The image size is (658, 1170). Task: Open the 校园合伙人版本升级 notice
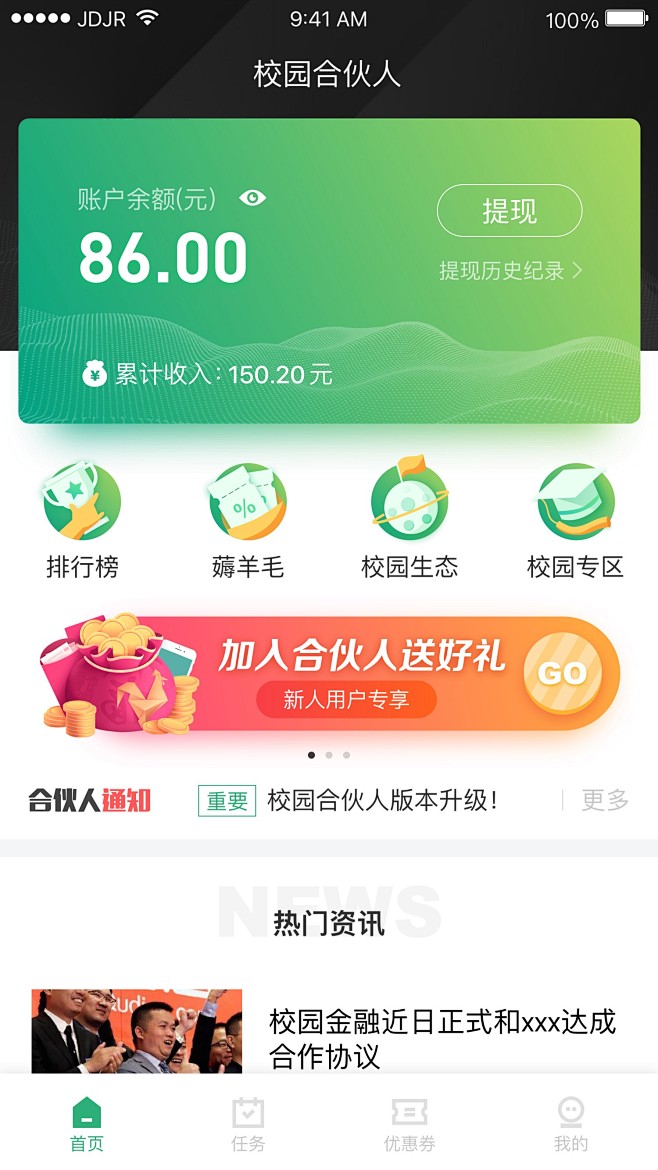382,800
